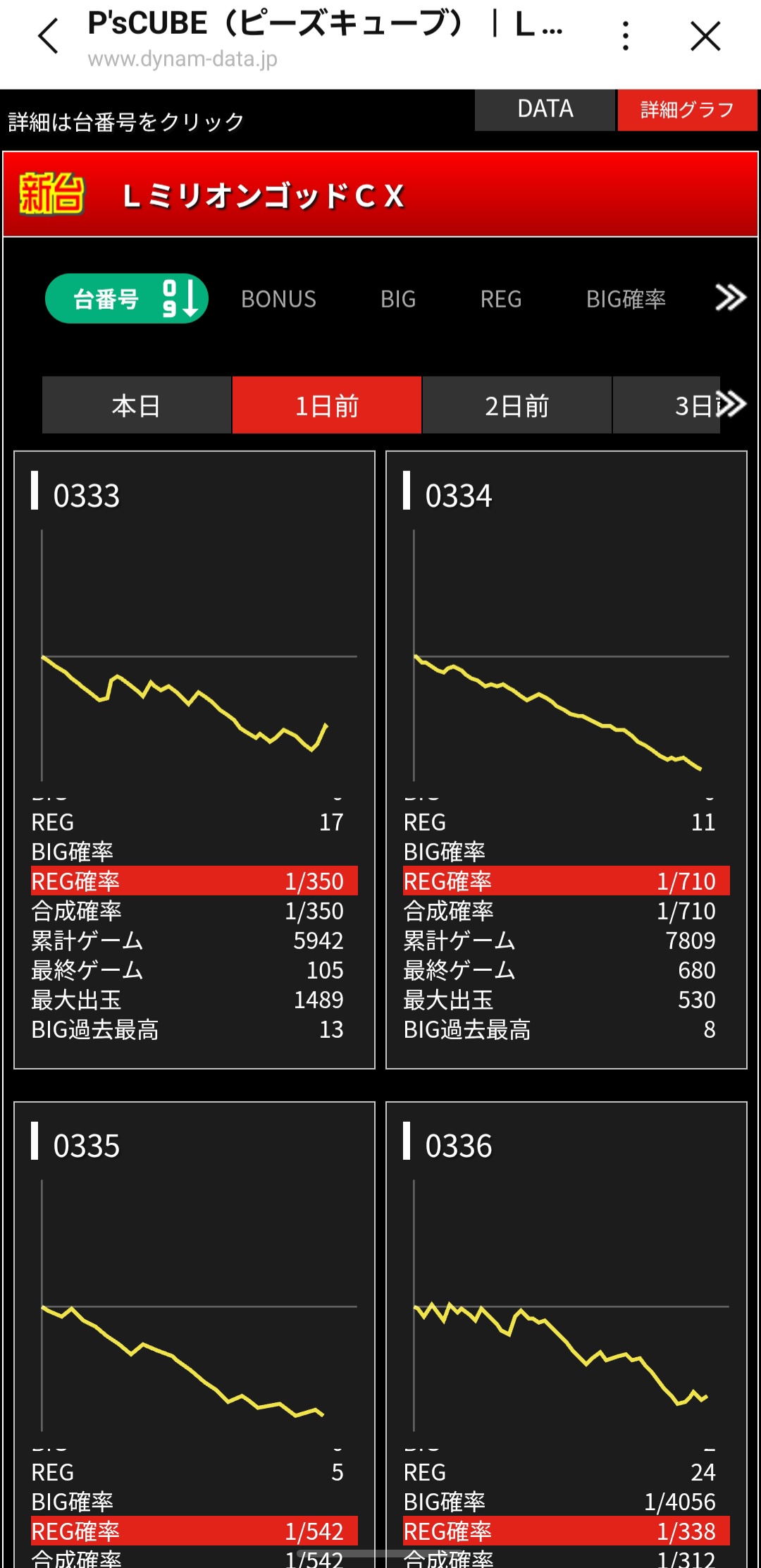Switch to the DATA tab

pyautogui.click(x=545, y=109)
